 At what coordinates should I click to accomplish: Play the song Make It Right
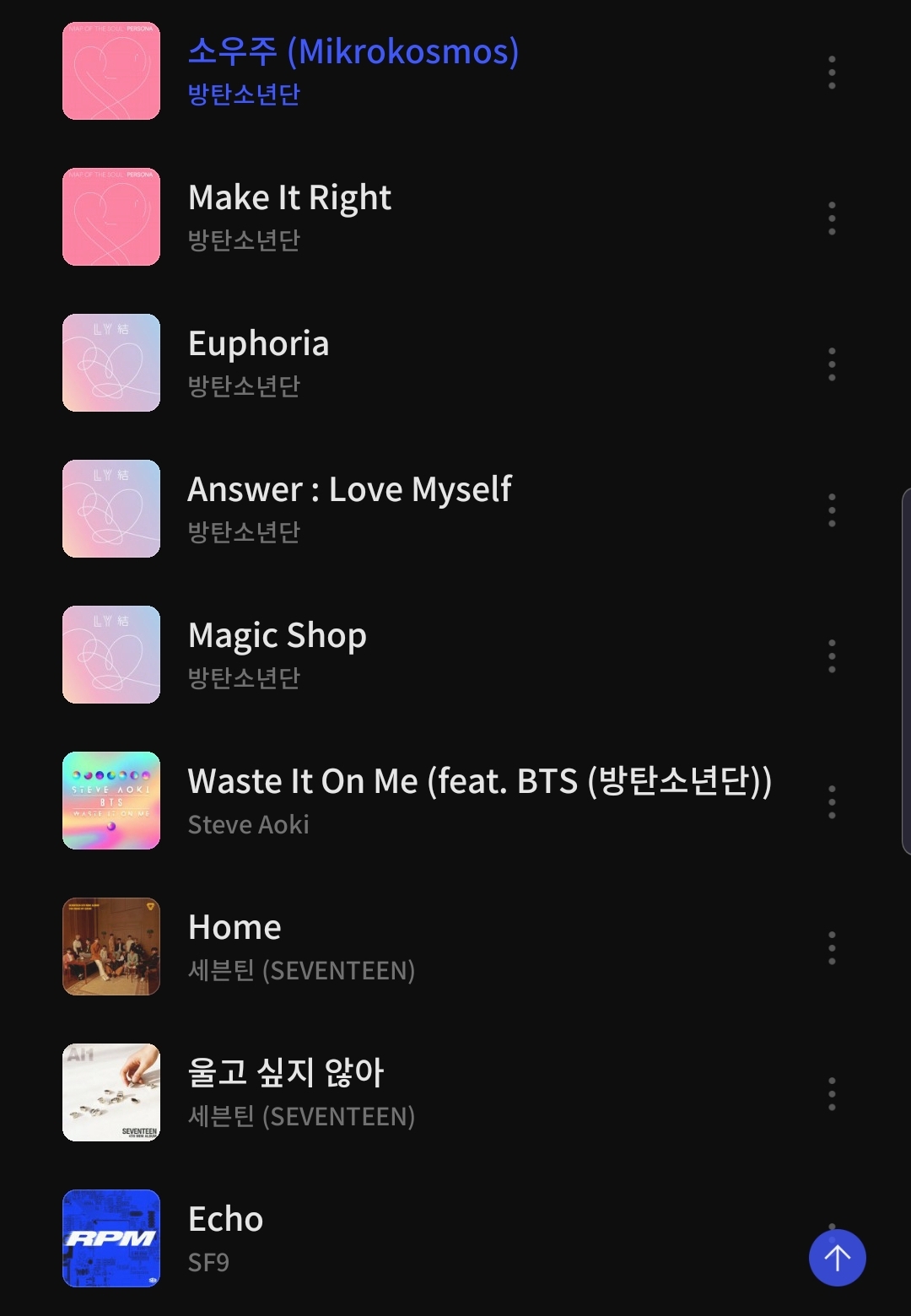[289, 198]
